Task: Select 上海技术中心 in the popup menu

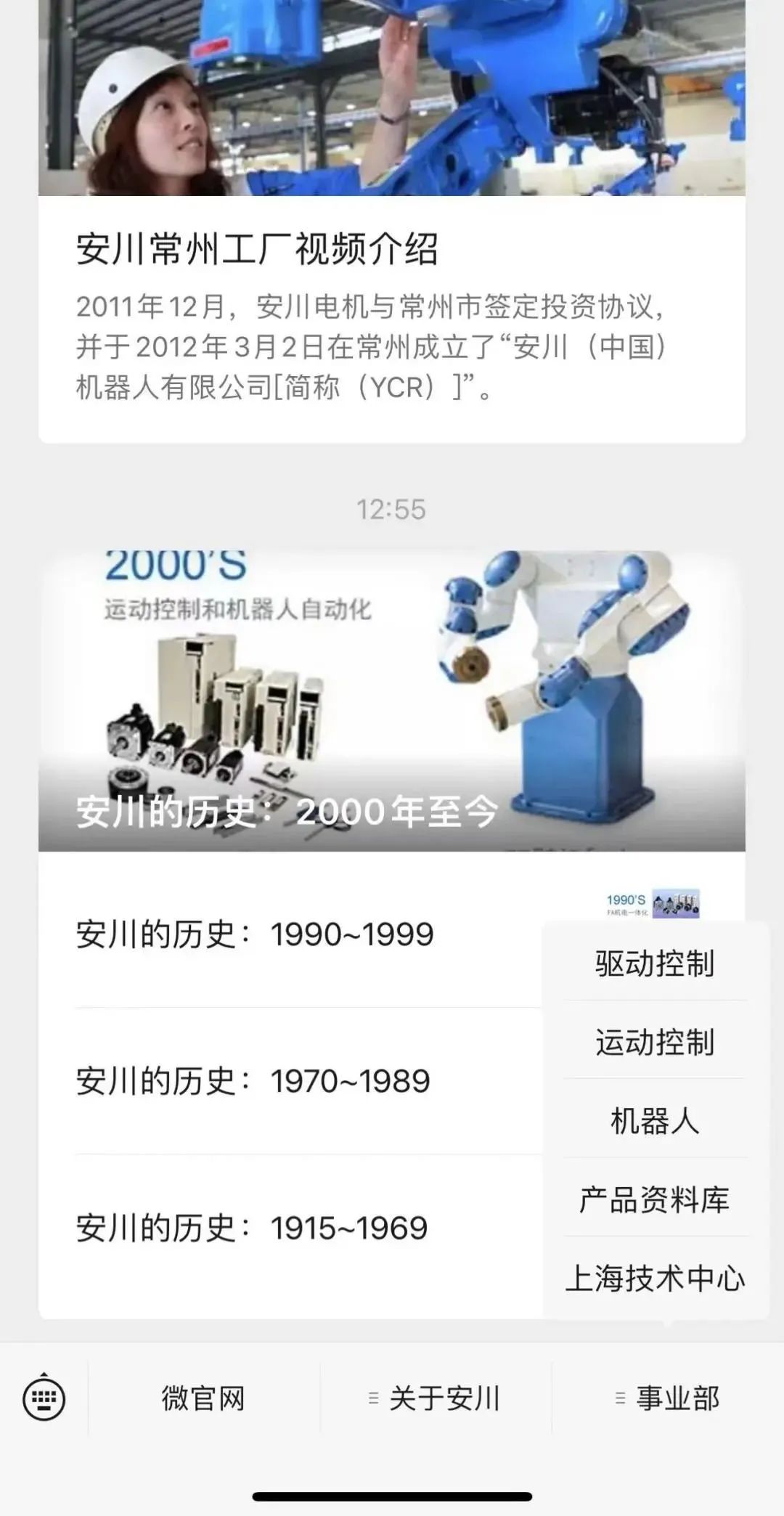Action: [x=655, y=1278]
